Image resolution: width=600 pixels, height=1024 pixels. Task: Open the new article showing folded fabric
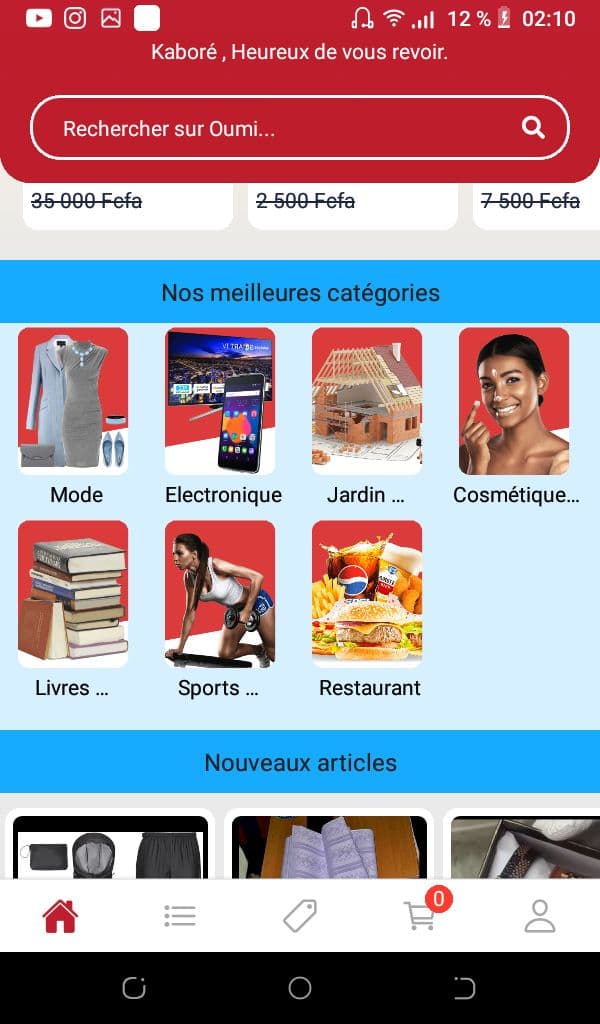coord(329,848)
